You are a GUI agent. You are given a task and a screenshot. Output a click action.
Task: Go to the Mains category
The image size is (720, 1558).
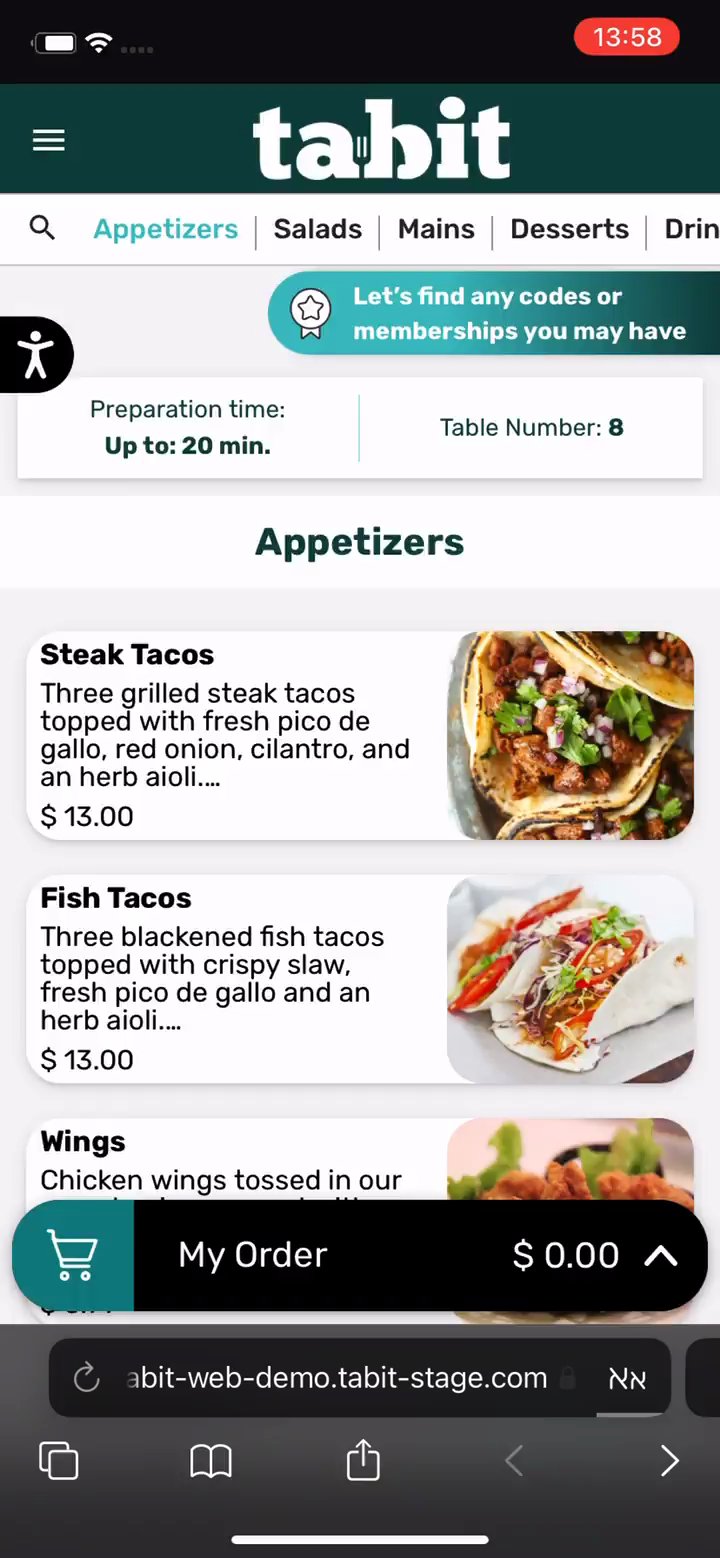[x=436, y=229]
